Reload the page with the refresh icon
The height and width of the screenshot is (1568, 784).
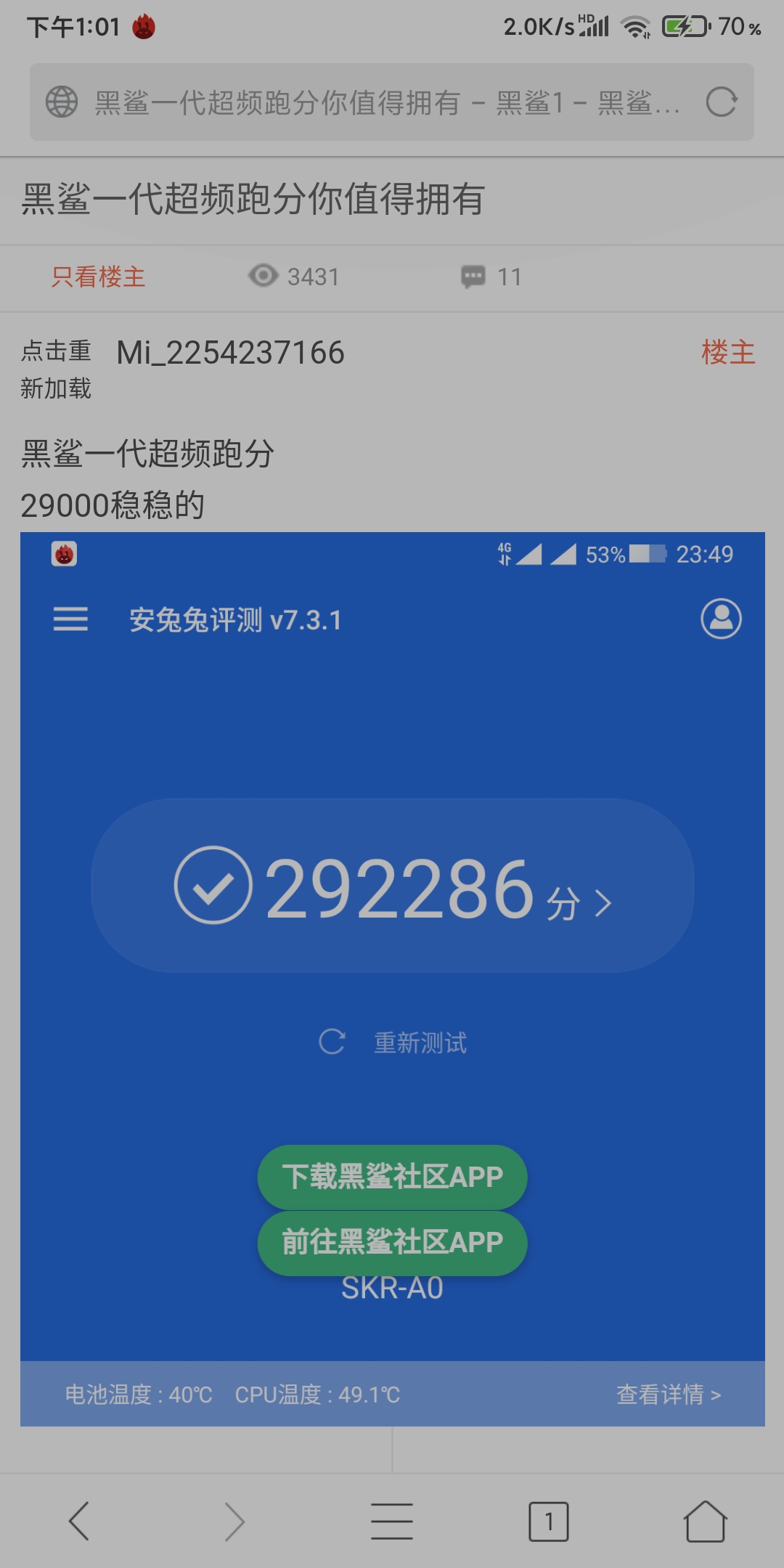722,102
